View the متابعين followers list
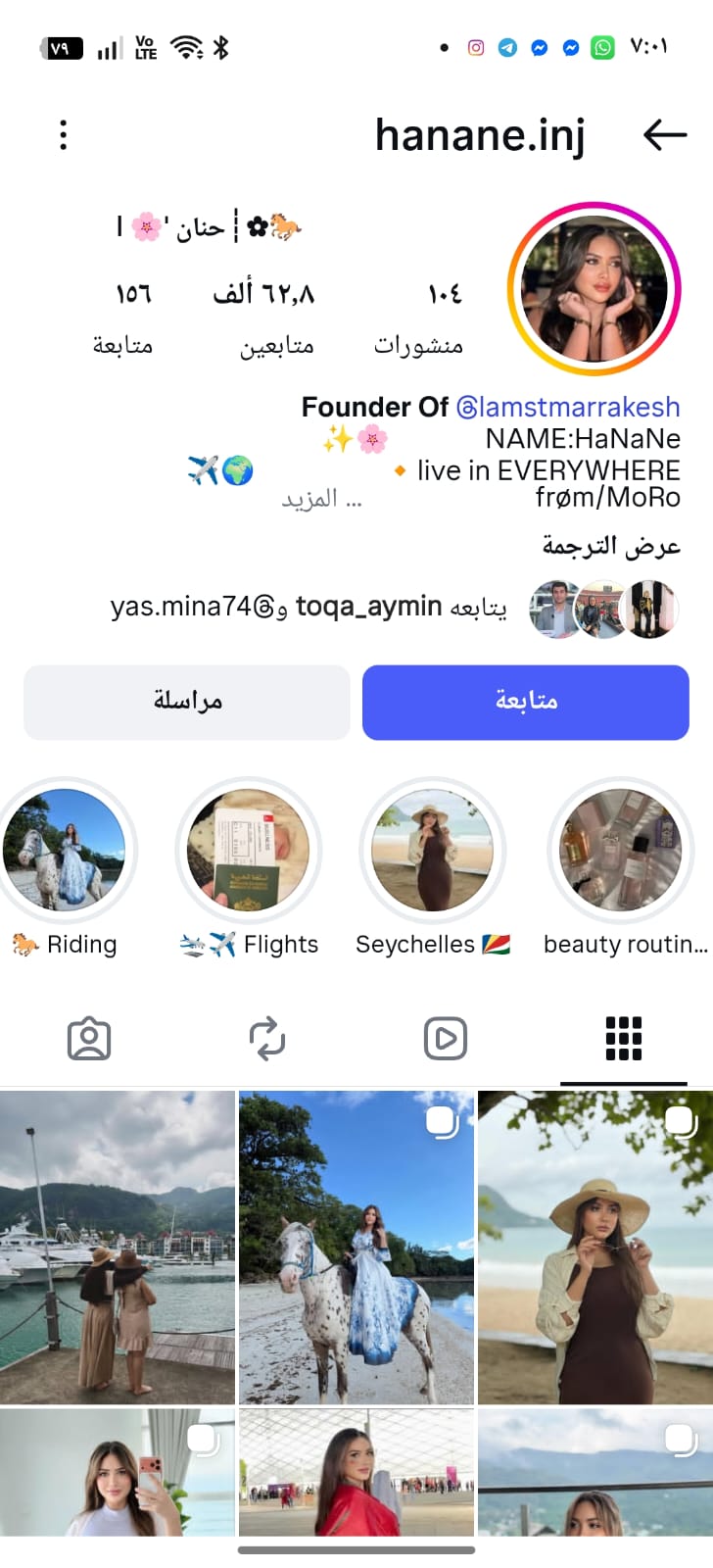Viewport: 713px width, 1568px height. (275, 317)
